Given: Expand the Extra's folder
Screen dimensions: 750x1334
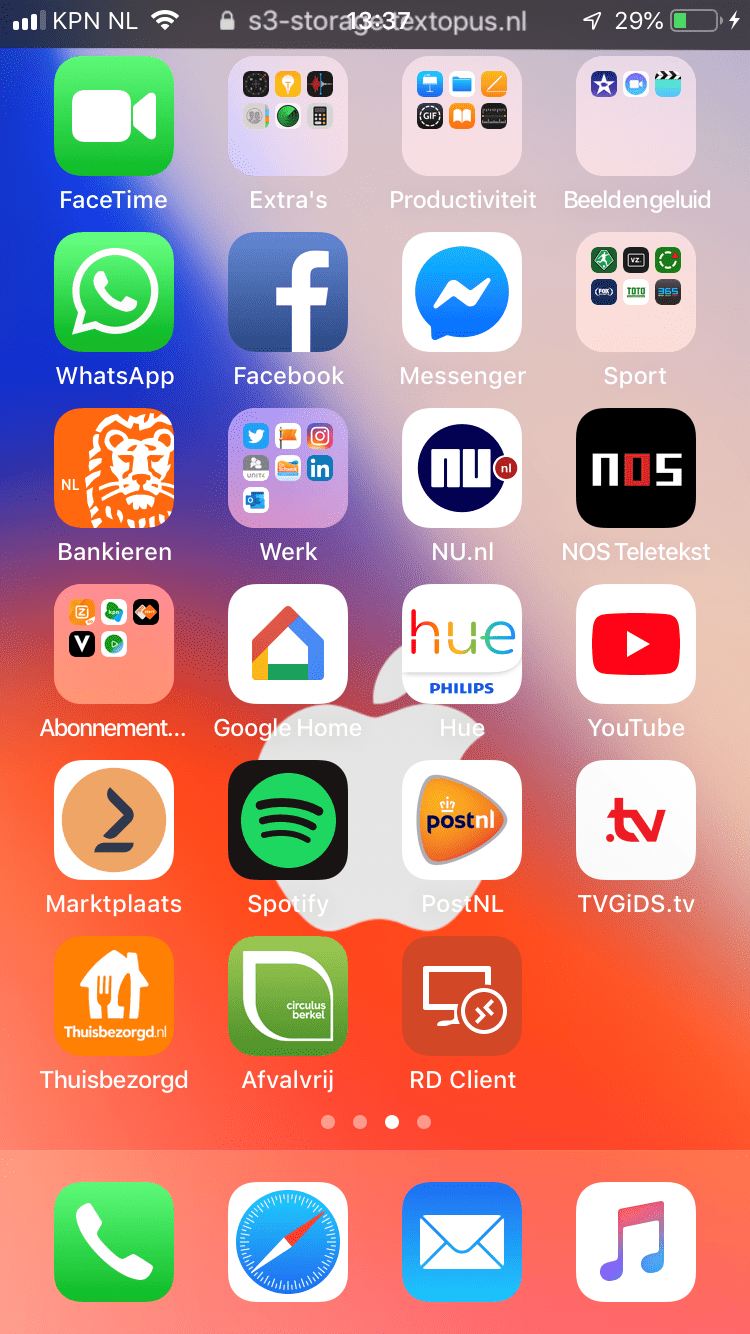Looking at the screenshot, I should pyautogui.click(x=287, y=116).
